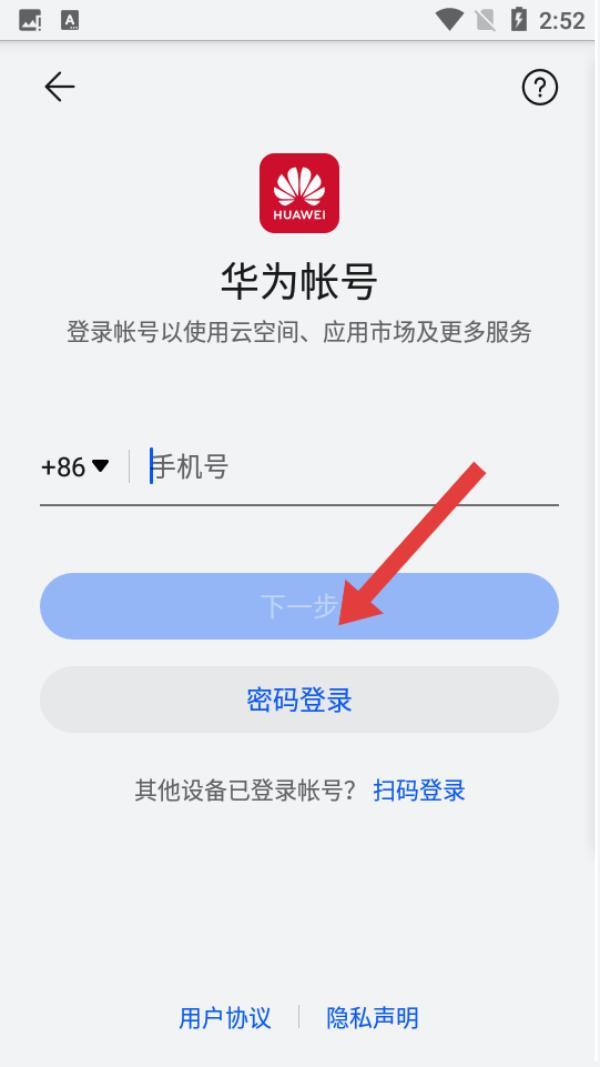
Task: Focus the 手机号 phone number field
Action: (x=352, y=467)
